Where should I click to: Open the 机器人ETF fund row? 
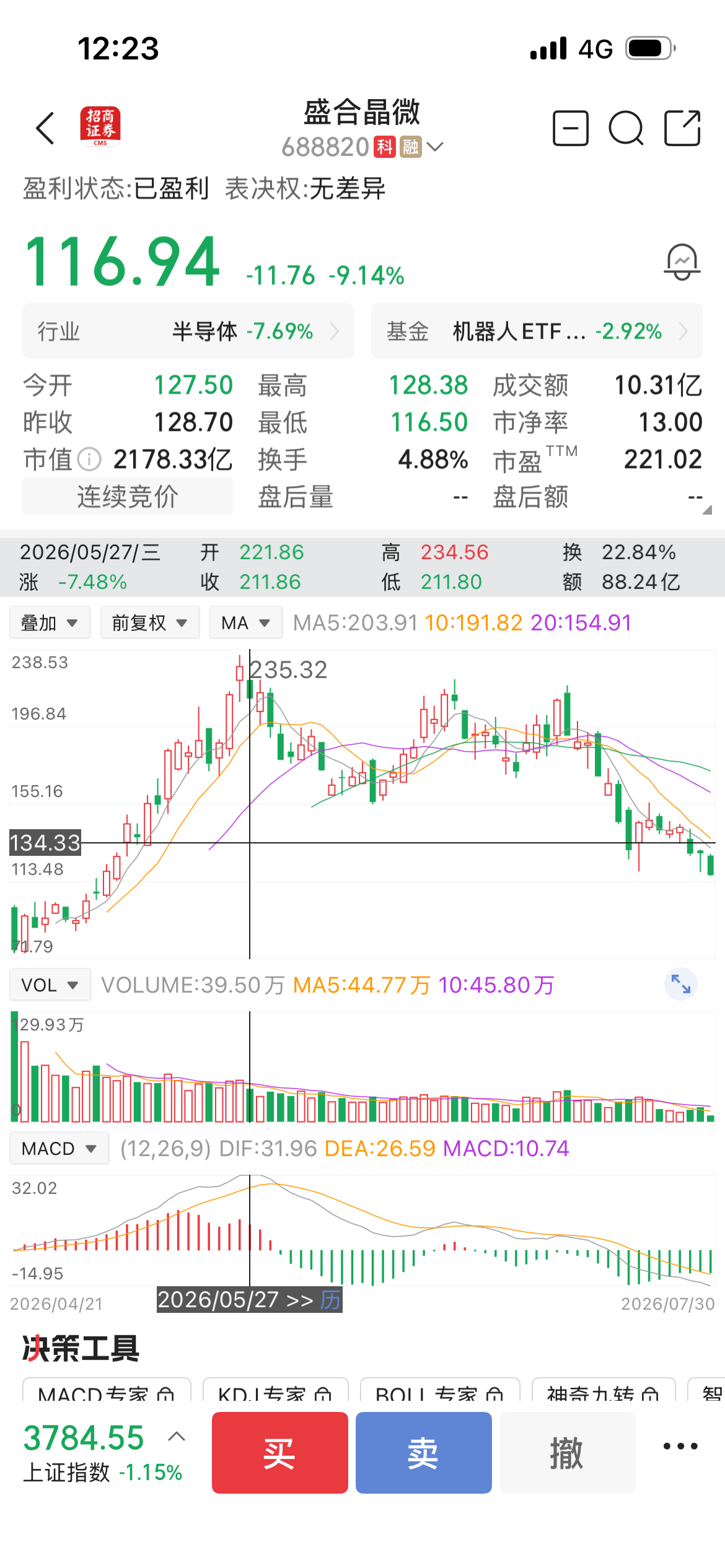point(537,331)
